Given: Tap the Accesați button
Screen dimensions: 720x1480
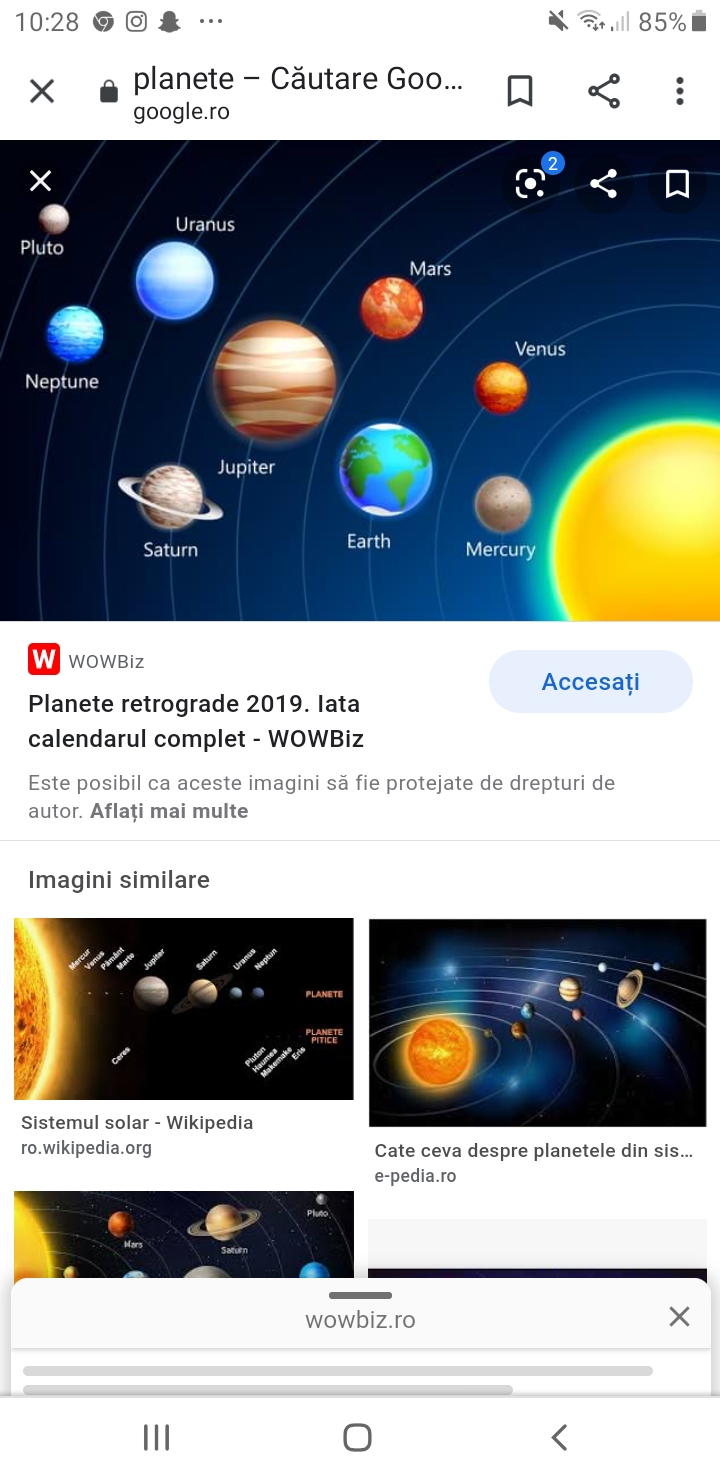Looking at the screenshot, I should coord(590,682).
